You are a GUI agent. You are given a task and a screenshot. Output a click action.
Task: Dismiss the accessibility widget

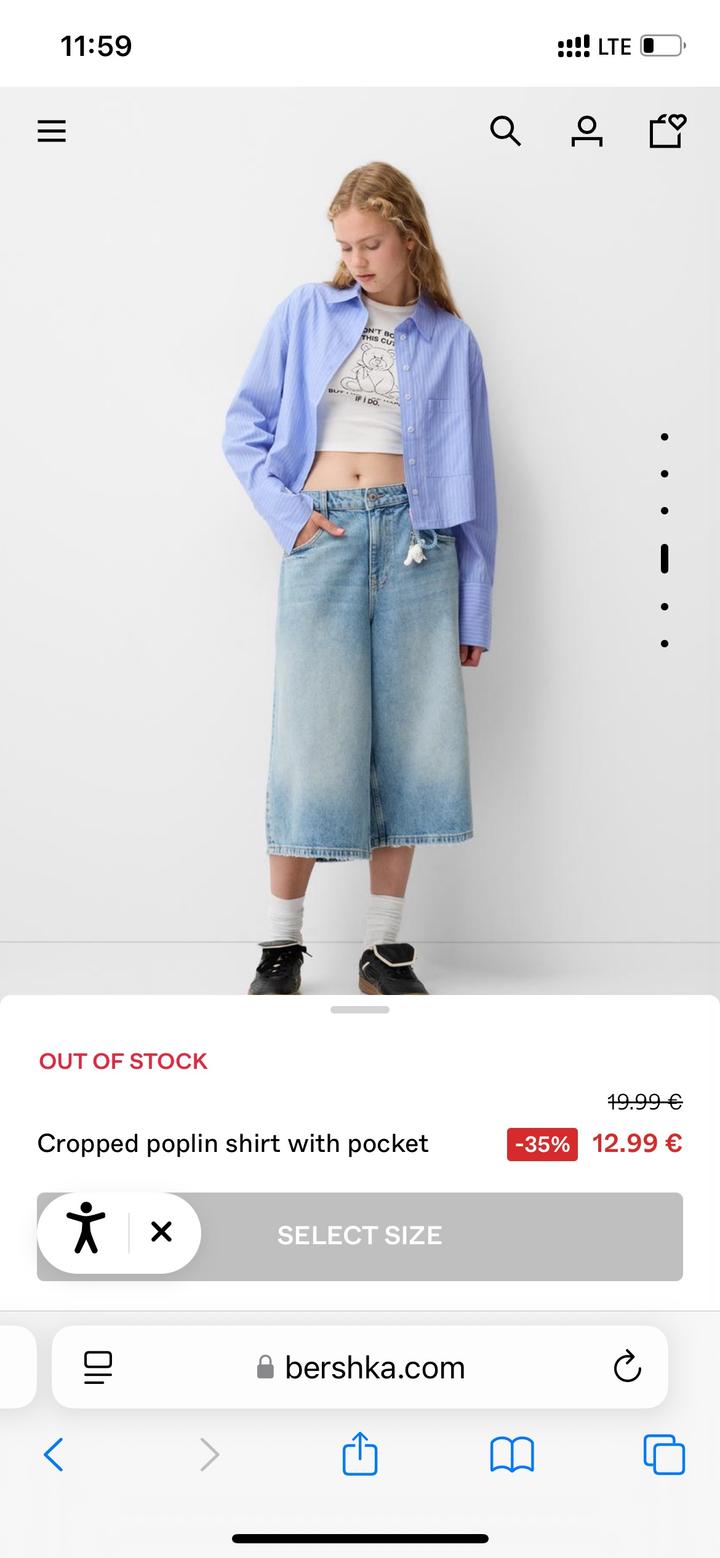(161, 1232)
